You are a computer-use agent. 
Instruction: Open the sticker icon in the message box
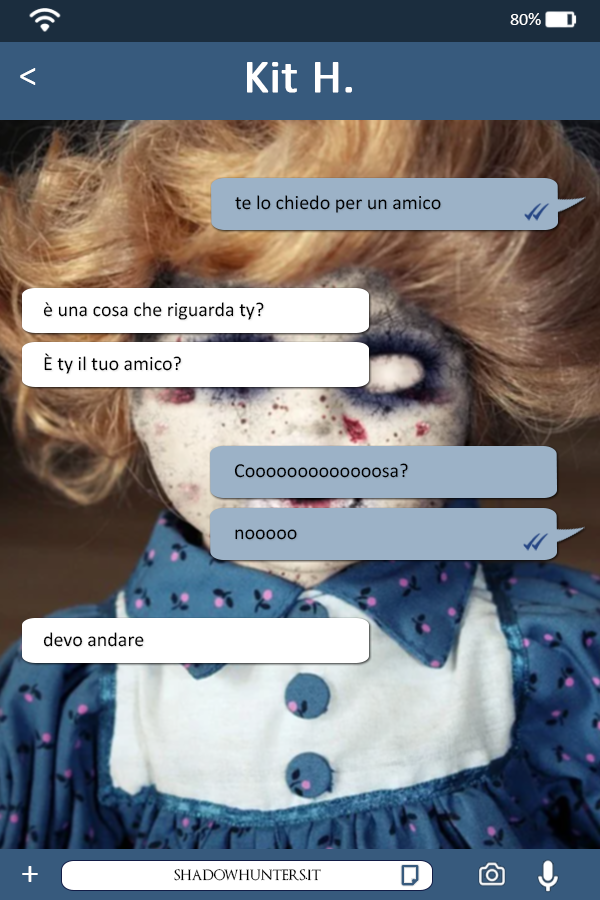[x=409, y=875]
